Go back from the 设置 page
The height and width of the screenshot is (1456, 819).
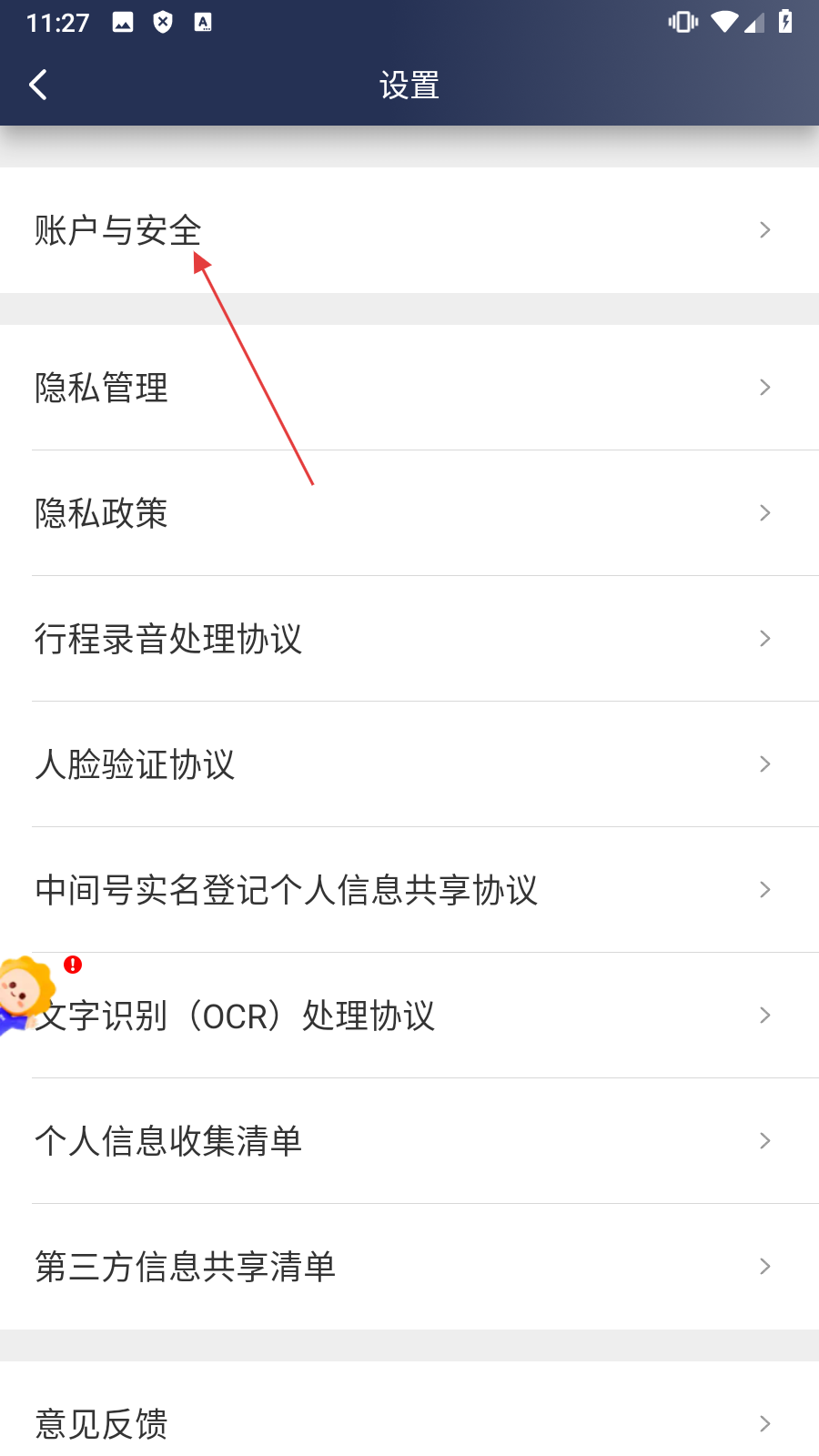(38, 85)
